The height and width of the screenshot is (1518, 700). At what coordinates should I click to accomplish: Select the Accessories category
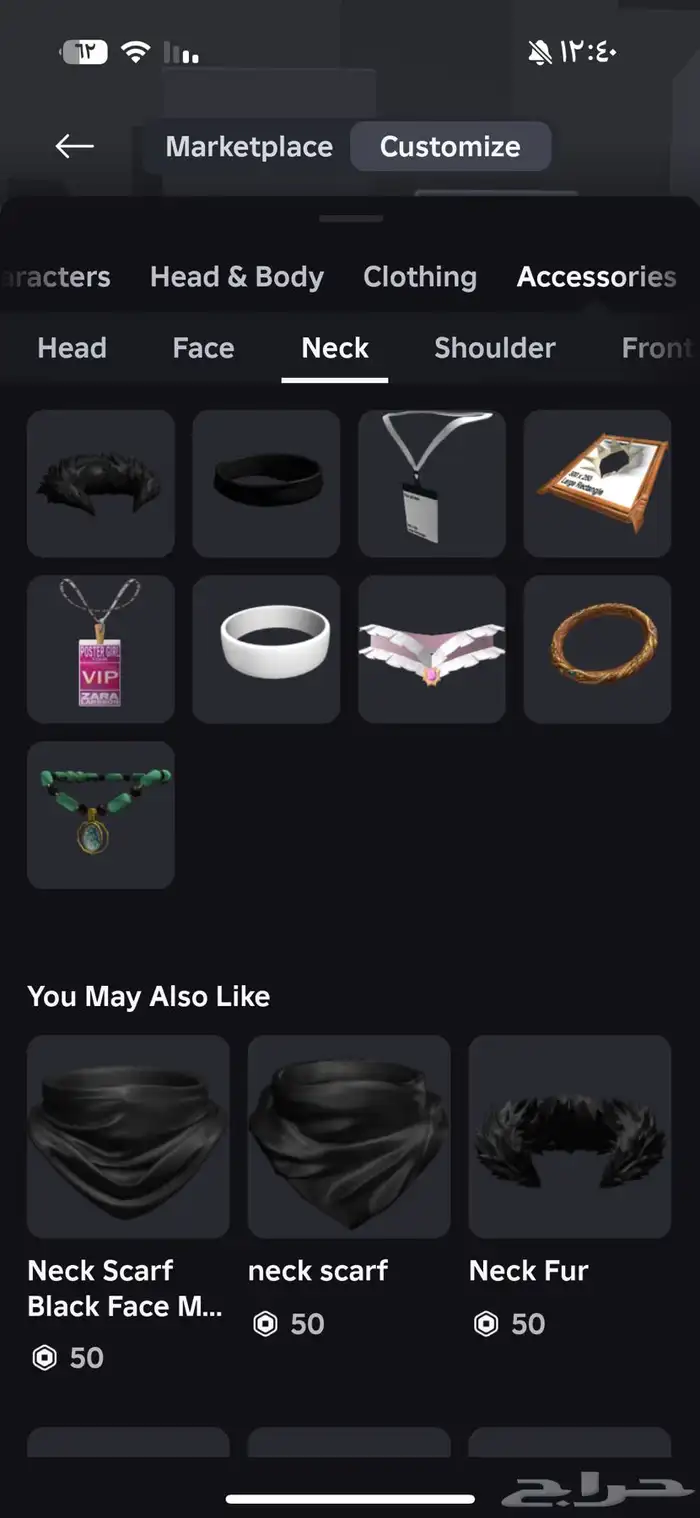[x=596, y=277]
